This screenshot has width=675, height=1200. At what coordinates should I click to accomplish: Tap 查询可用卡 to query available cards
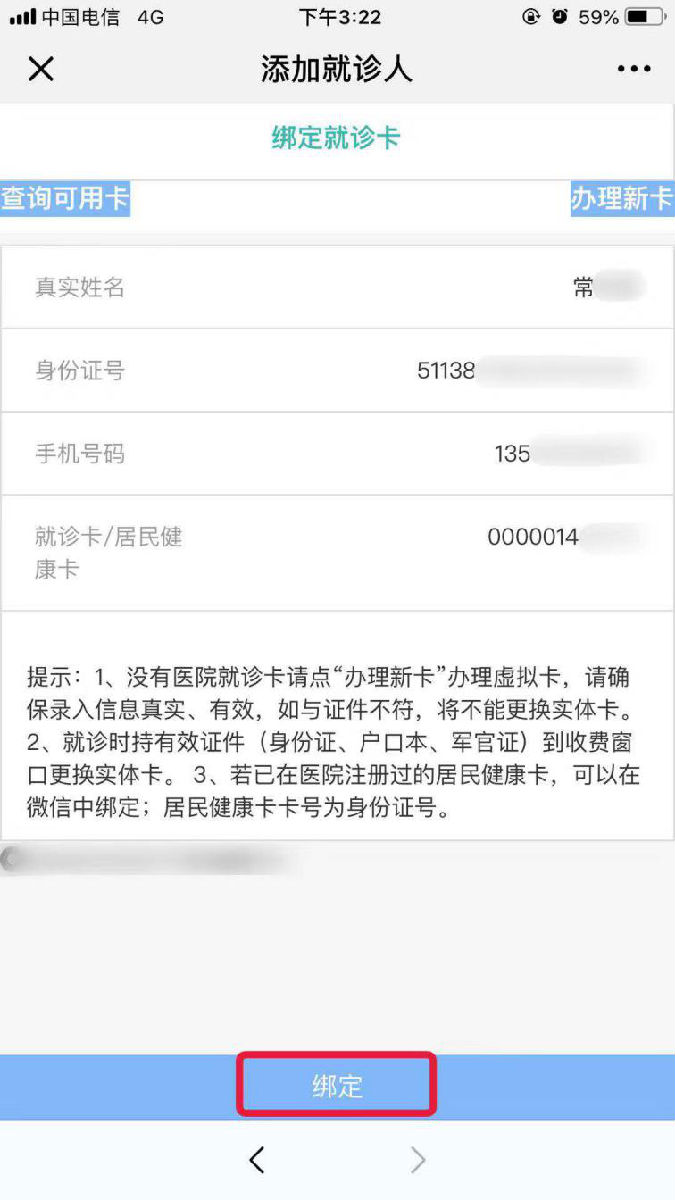[x=65, y=199]
